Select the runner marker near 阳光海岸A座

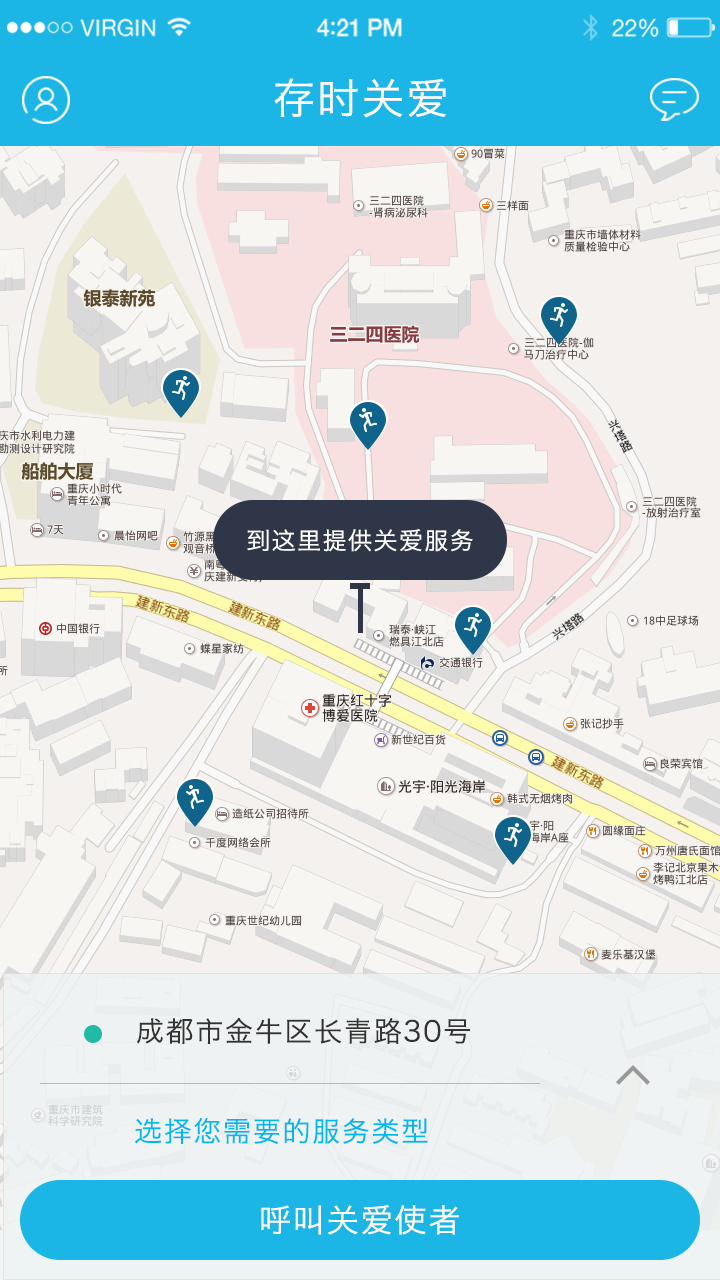pyautogui.click(x=513, y=837)
